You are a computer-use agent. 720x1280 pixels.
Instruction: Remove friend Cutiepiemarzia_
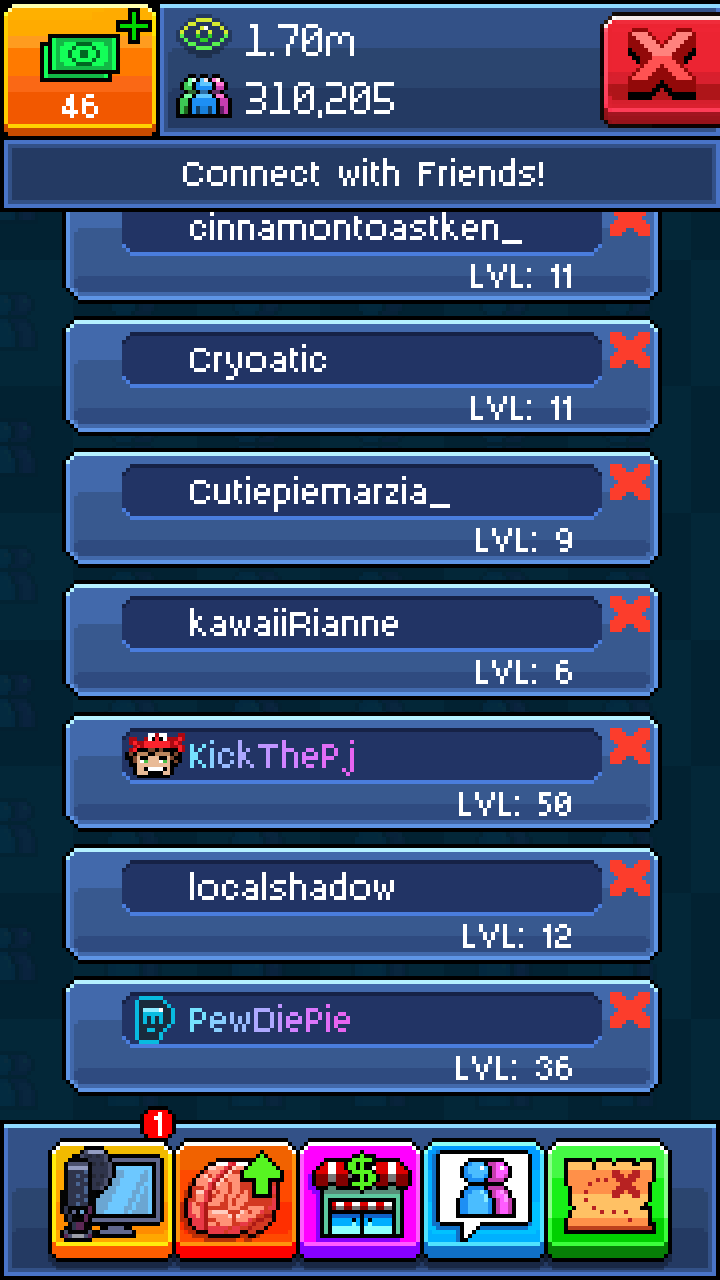[629, 483]
